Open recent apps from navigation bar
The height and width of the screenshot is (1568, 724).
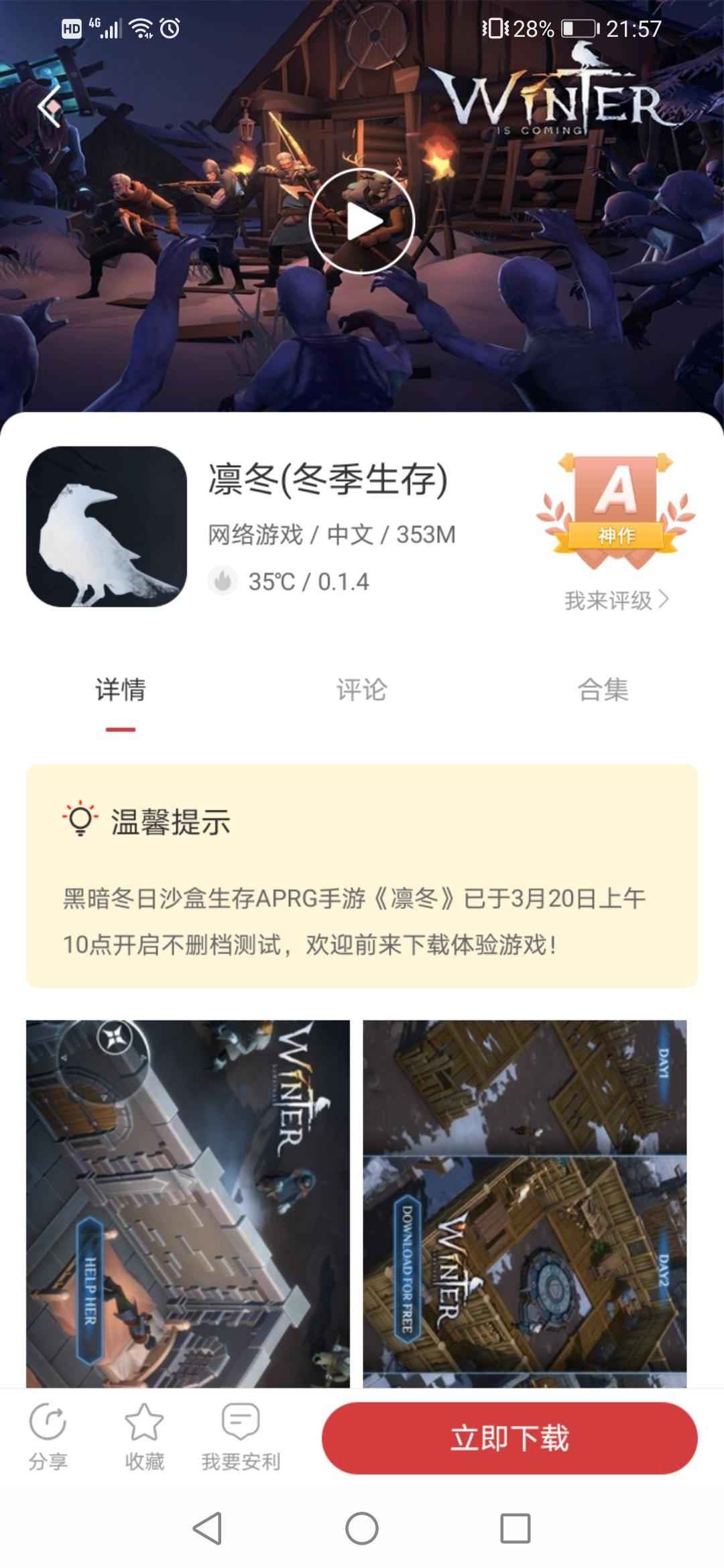coord(516,1529)
